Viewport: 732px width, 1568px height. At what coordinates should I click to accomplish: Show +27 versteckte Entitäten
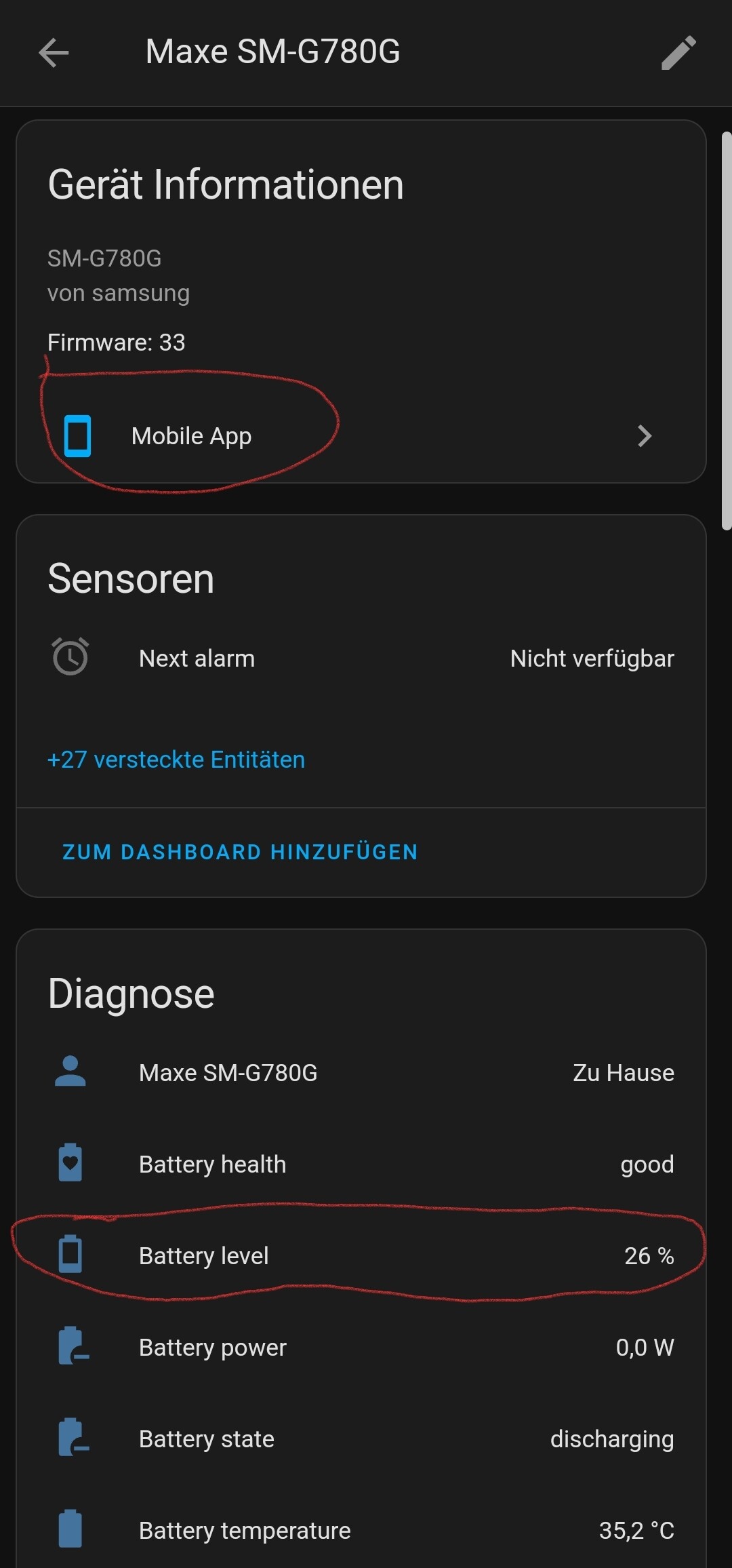click(x=176, y=760)
